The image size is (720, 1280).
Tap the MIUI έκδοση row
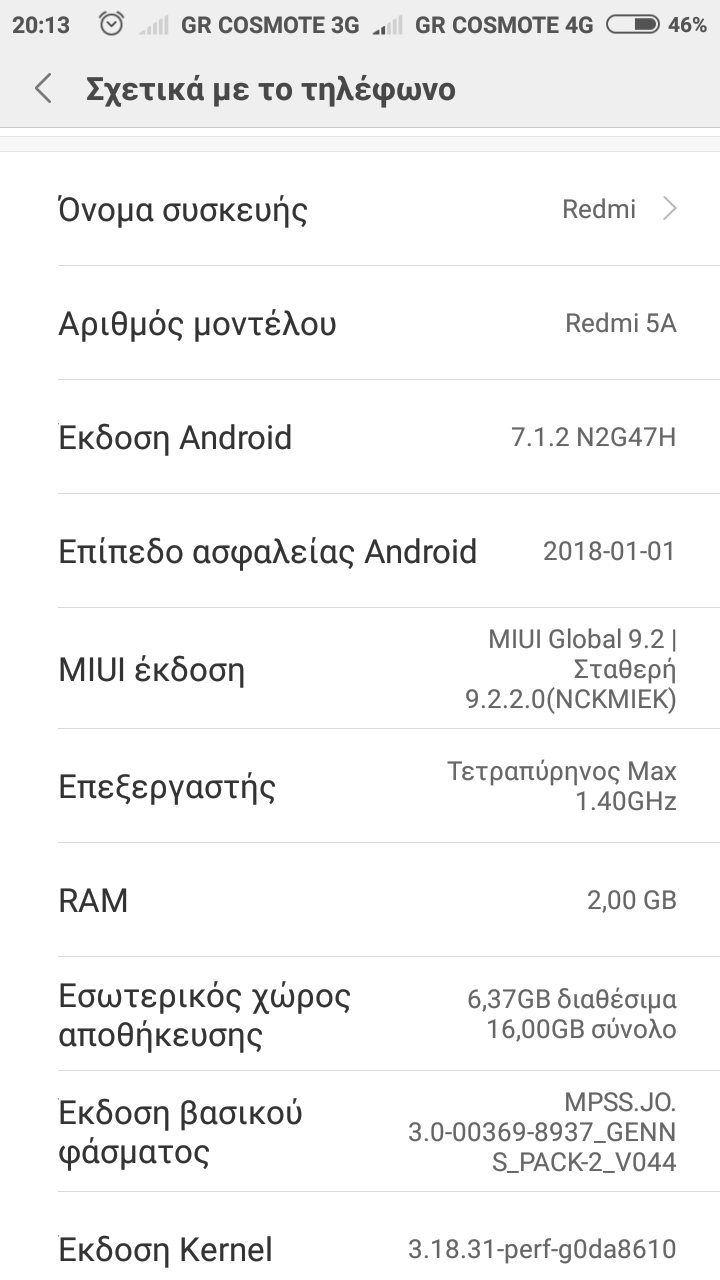(360, 669)
